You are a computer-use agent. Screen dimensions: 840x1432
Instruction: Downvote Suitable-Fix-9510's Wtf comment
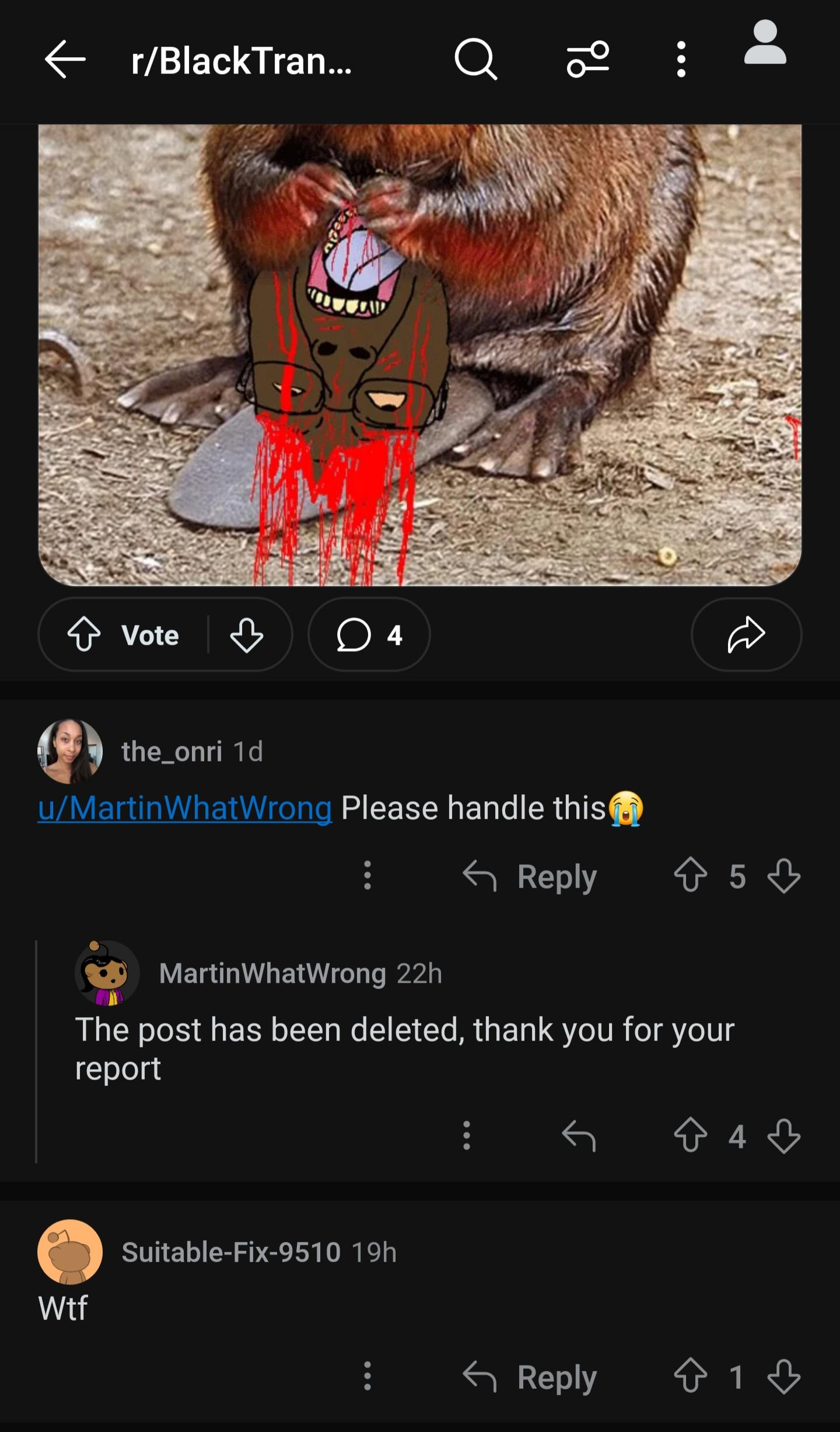(x=784, y=1377)
